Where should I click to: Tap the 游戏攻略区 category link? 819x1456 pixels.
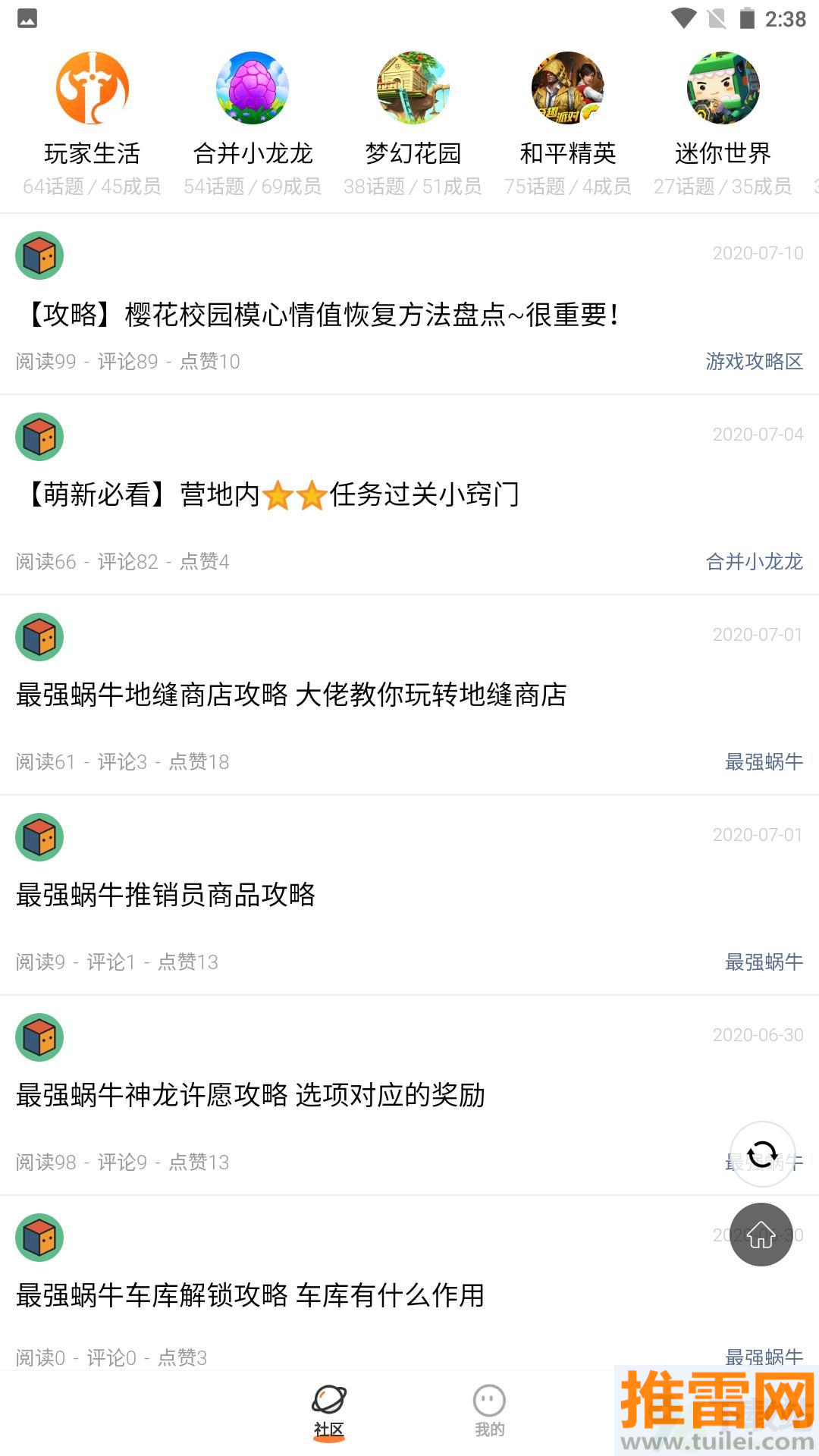754,362
